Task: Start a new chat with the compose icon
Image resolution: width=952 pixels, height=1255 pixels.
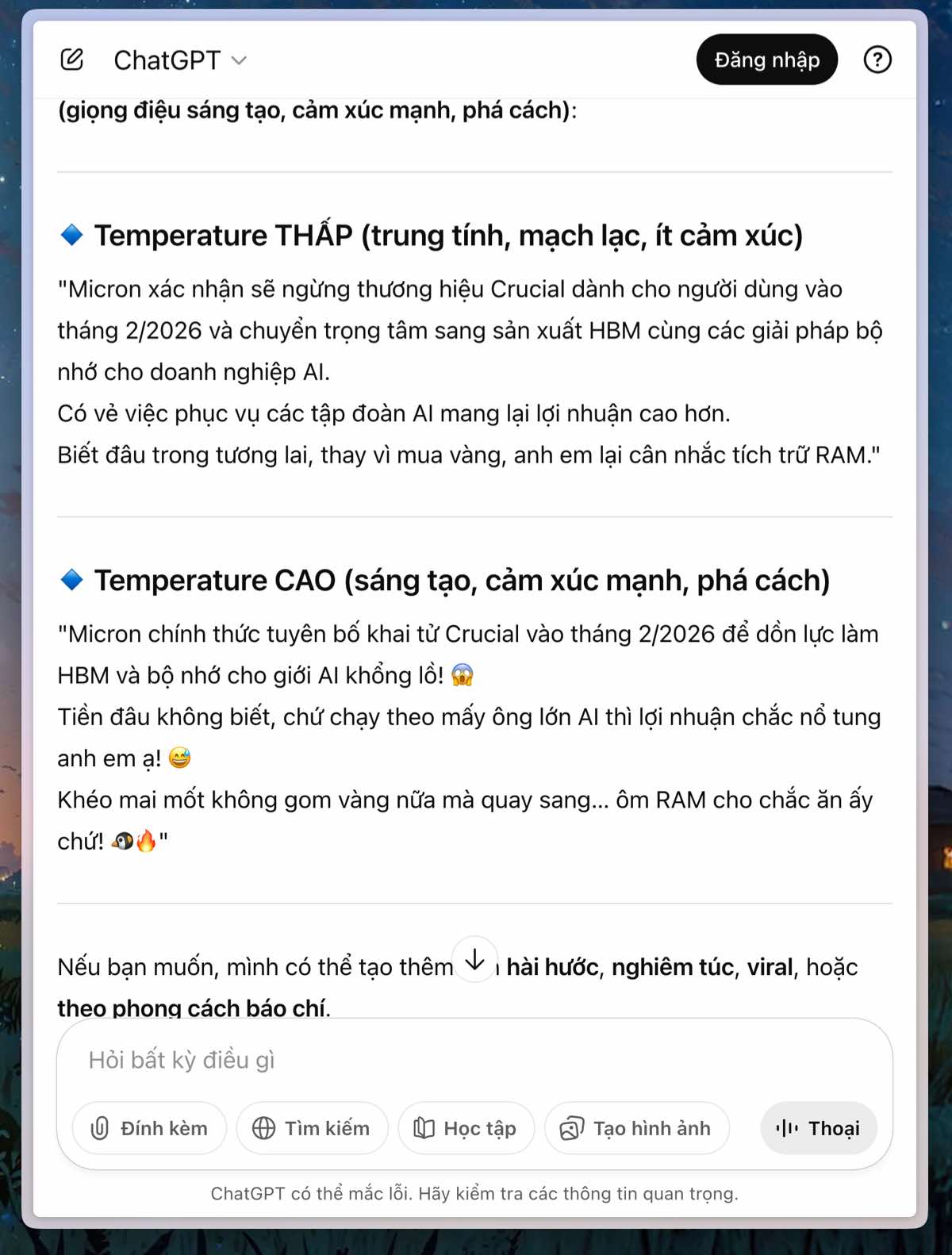Action: 71,59
